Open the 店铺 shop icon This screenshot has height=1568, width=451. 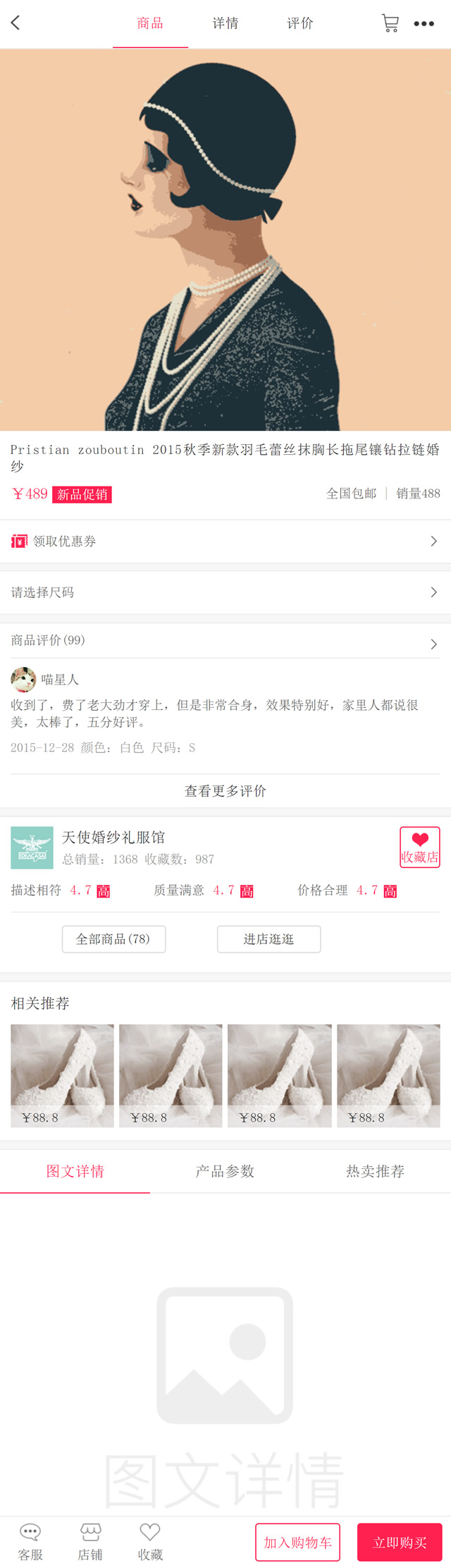pos(90,1542)
